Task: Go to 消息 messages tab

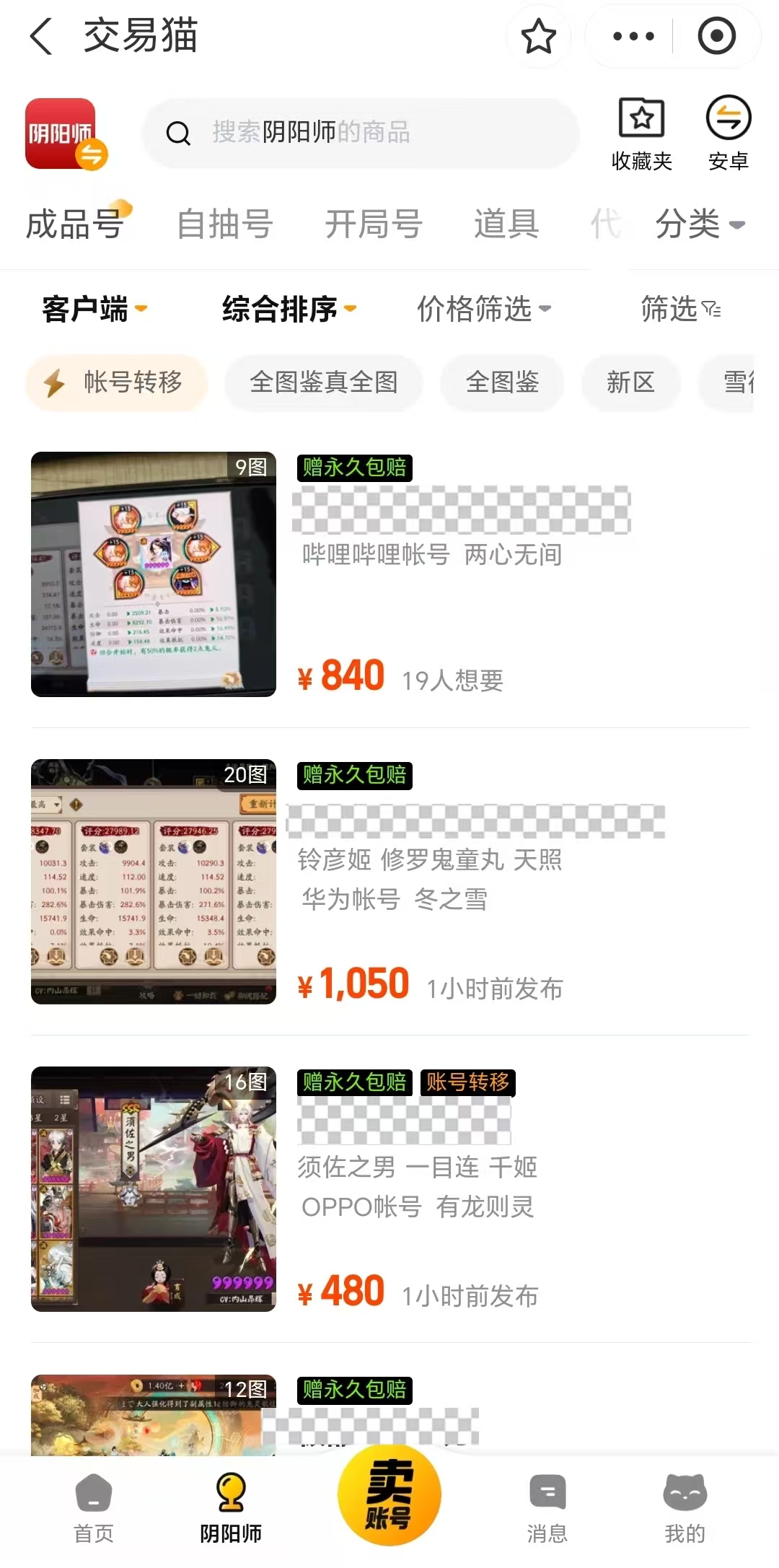Action: (x=547, y=1505)
